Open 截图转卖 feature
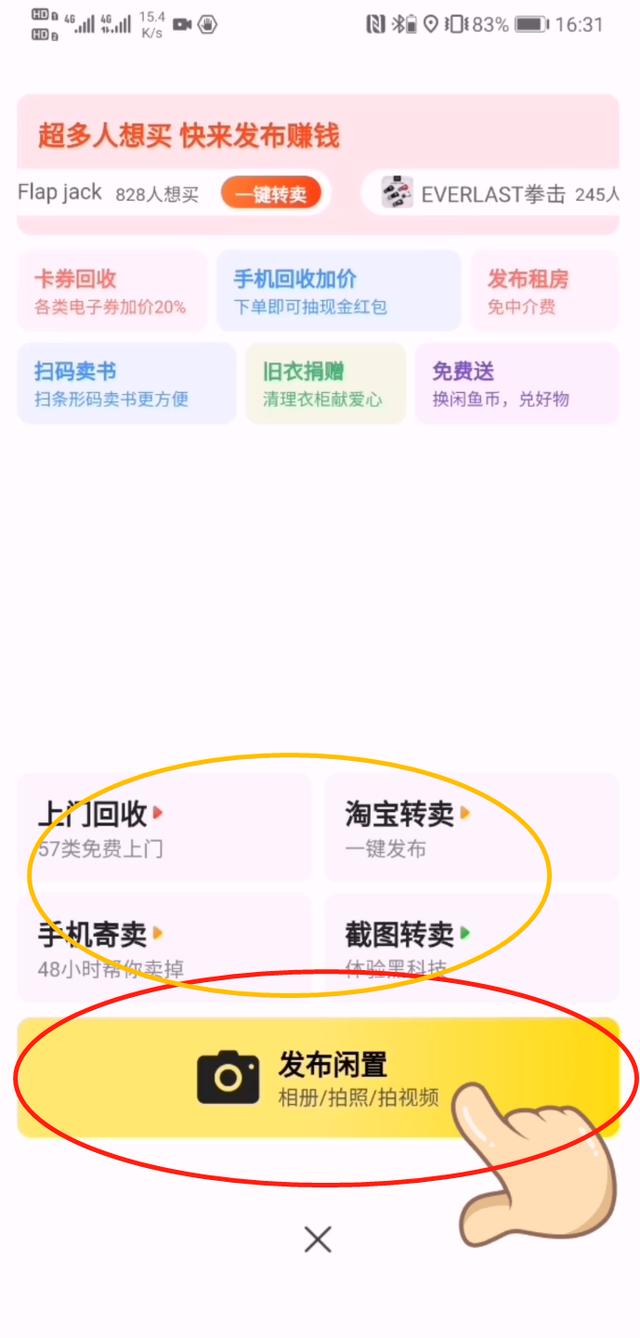This screenshot has height=1338, width=640. 471,946
